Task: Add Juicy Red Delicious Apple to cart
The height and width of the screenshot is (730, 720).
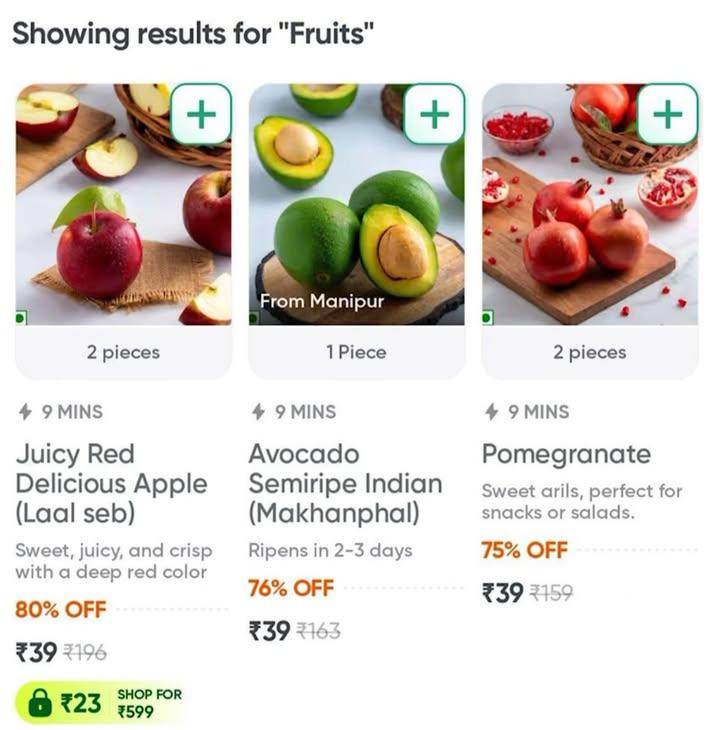Action: tap(201, 114)
